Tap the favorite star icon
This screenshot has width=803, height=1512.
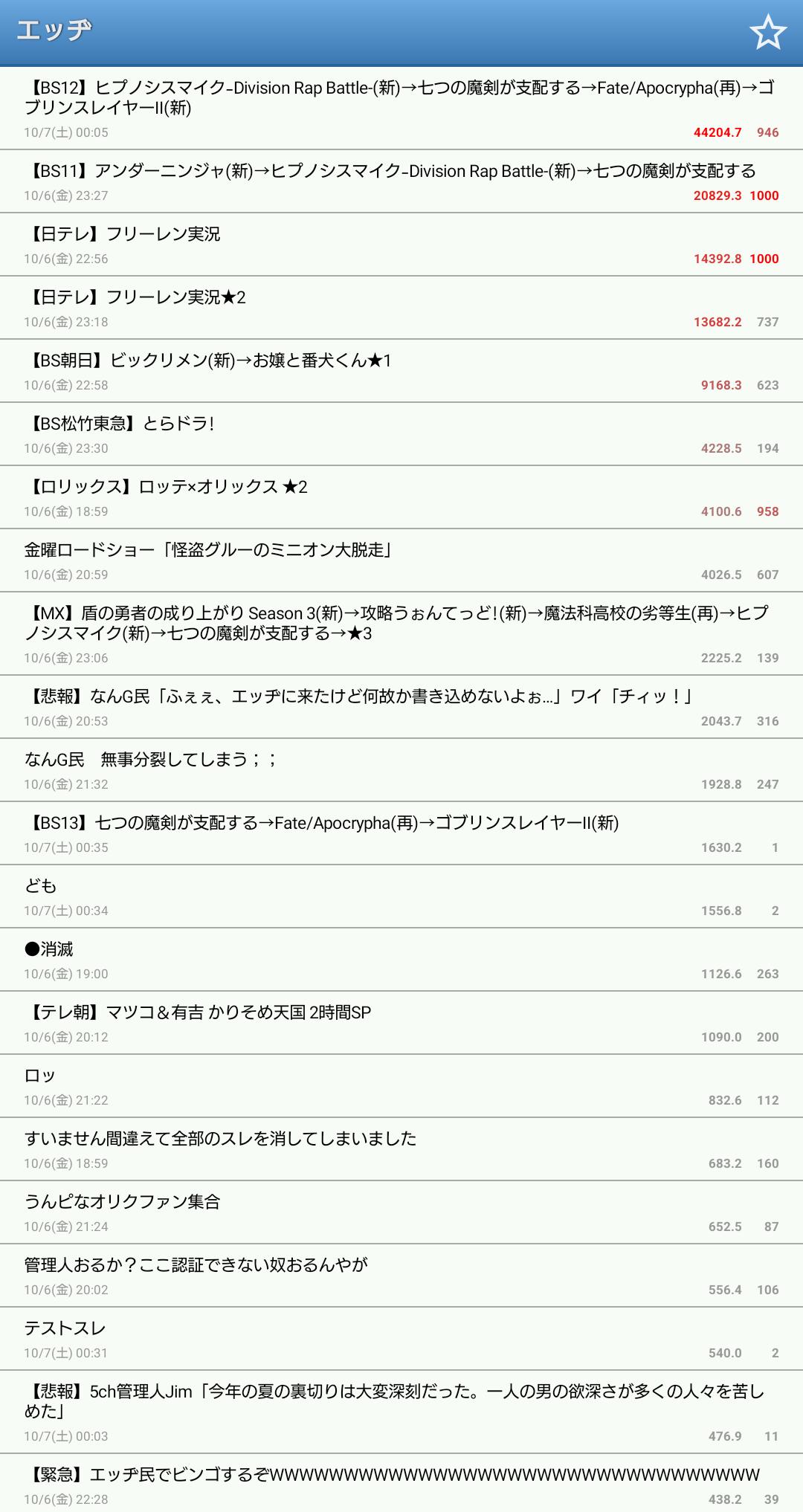click(x=767, y=33)
